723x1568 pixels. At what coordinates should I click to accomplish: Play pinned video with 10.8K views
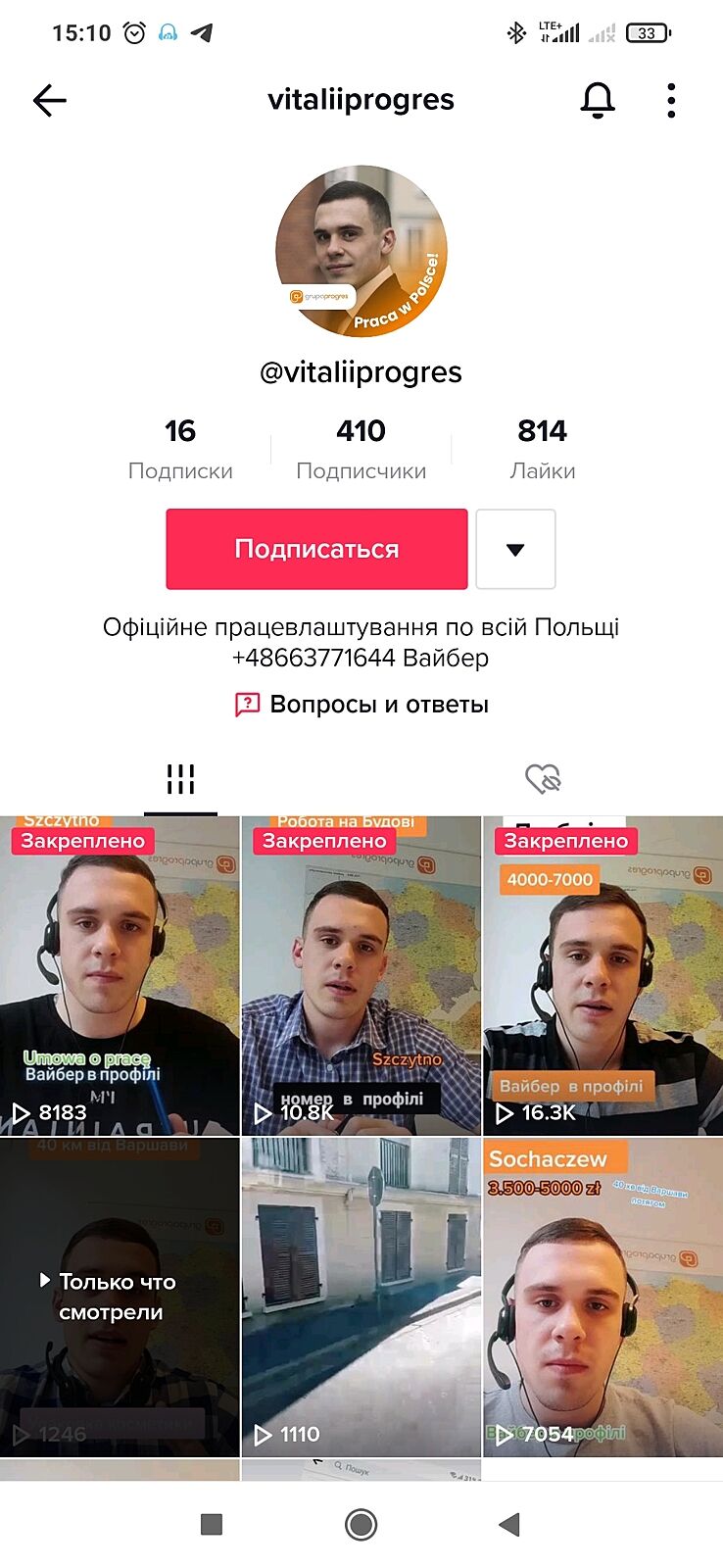click(361, 975)
